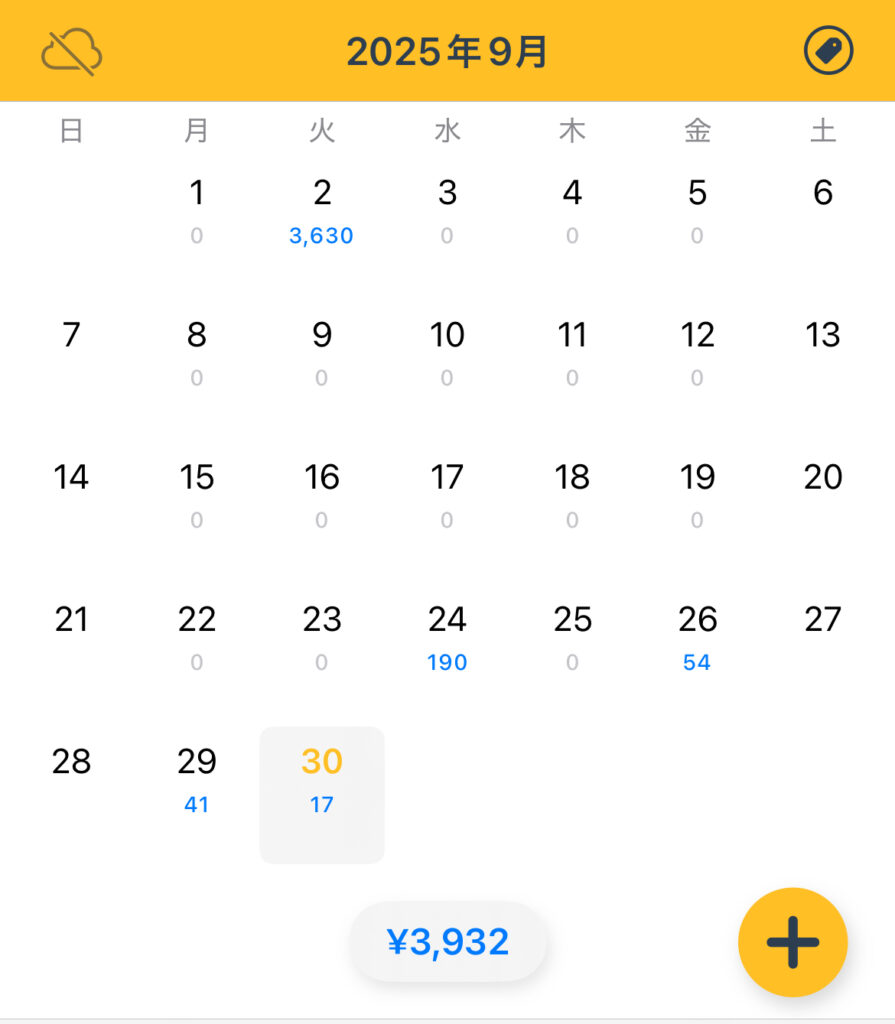This screenshot has height=1024, width=895.
Task: Select the 15th on the calendar
Action: [x=197, y=493]
